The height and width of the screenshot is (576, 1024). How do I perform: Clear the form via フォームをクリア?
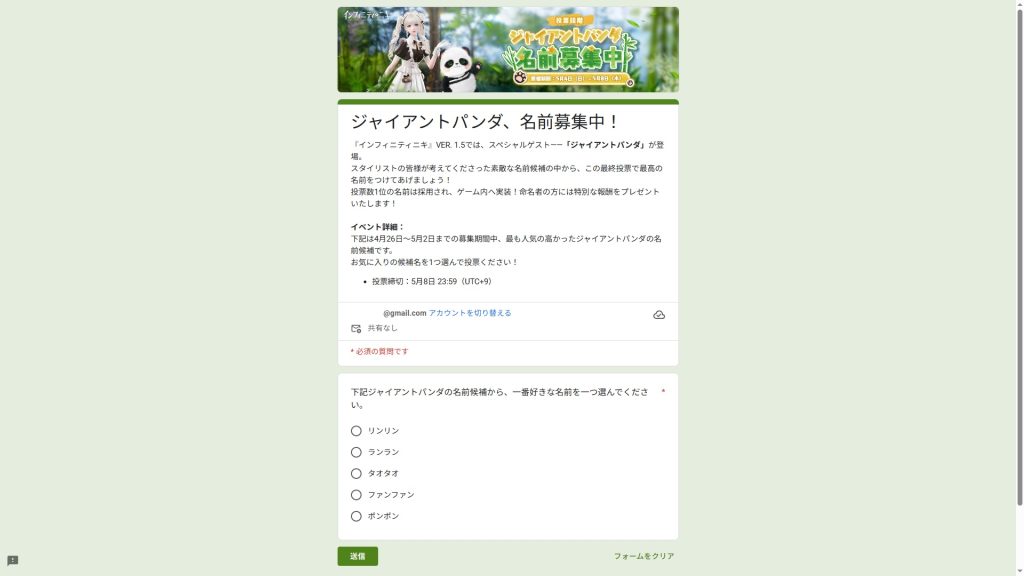643,556
